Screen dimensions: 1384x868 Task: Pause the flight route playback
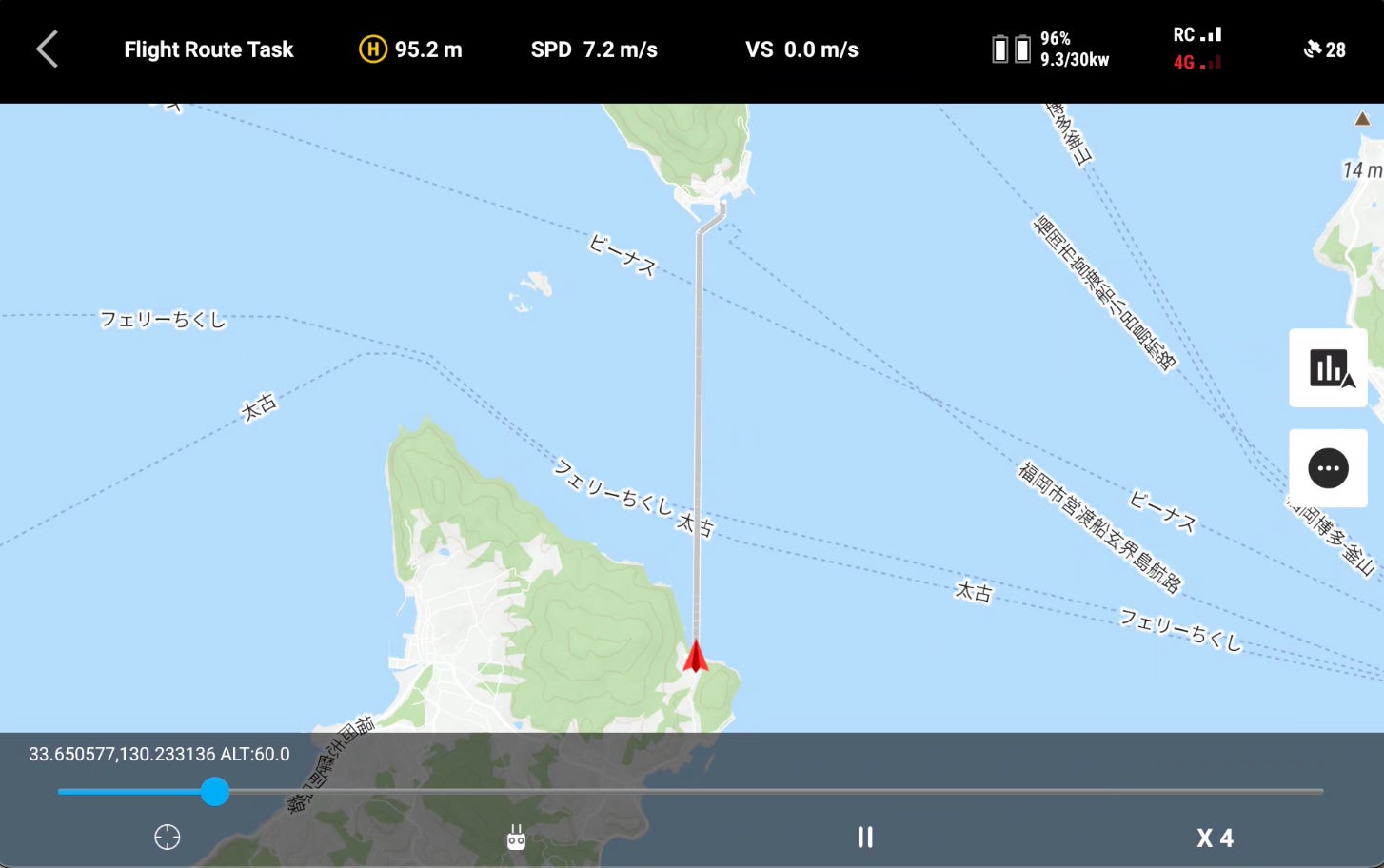tap(864, 838)
